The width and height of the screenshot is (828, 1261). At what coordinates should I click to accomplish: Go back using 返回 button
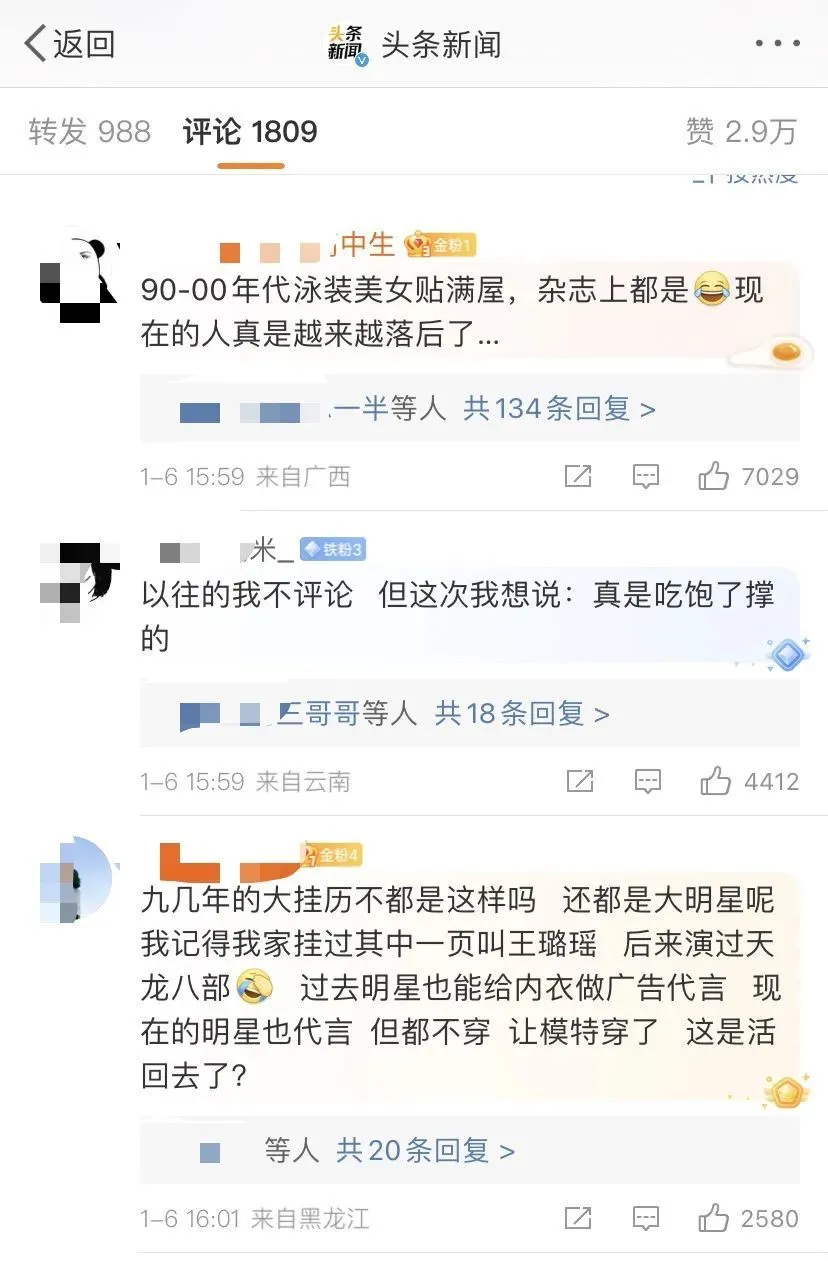[70, 44]
